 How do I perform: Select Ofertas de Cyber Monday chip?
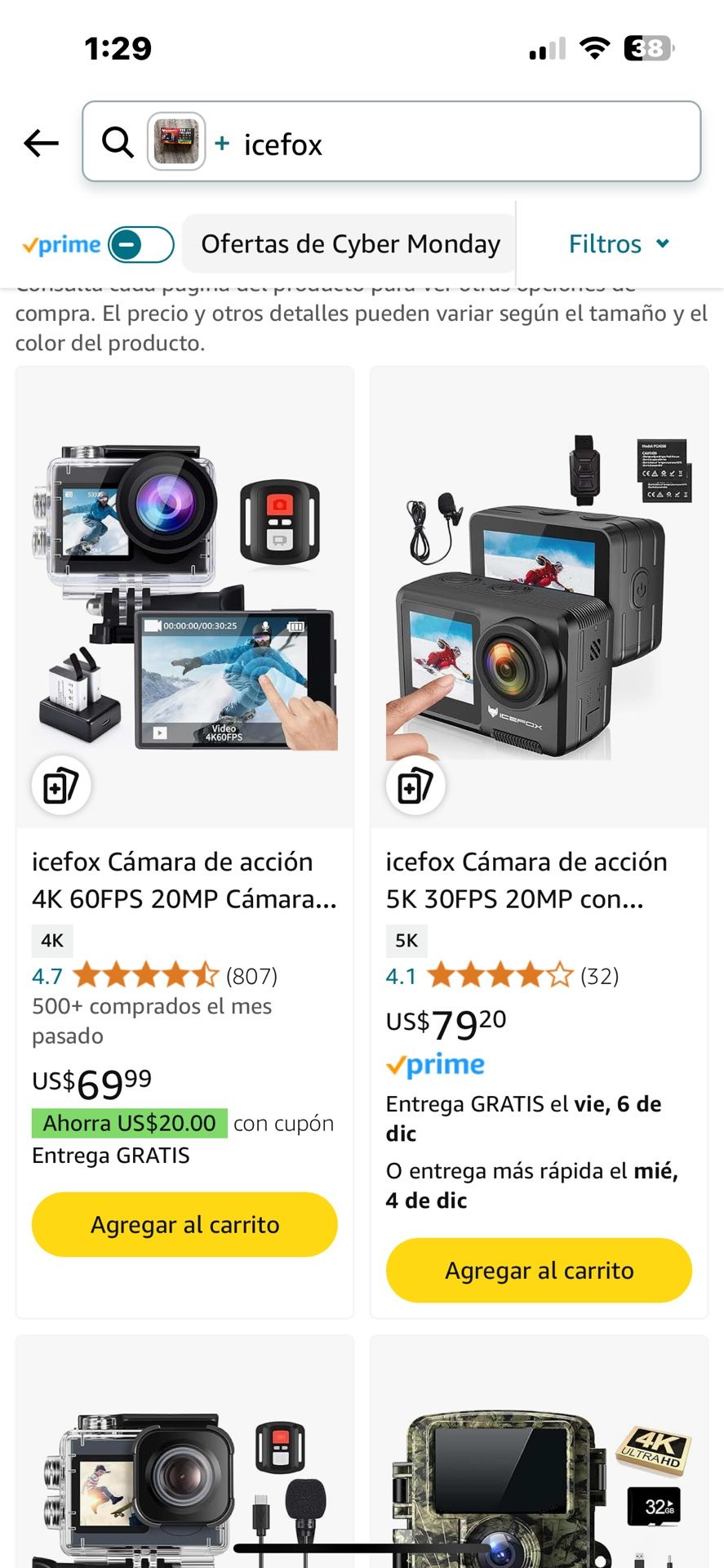pos(350,244)
